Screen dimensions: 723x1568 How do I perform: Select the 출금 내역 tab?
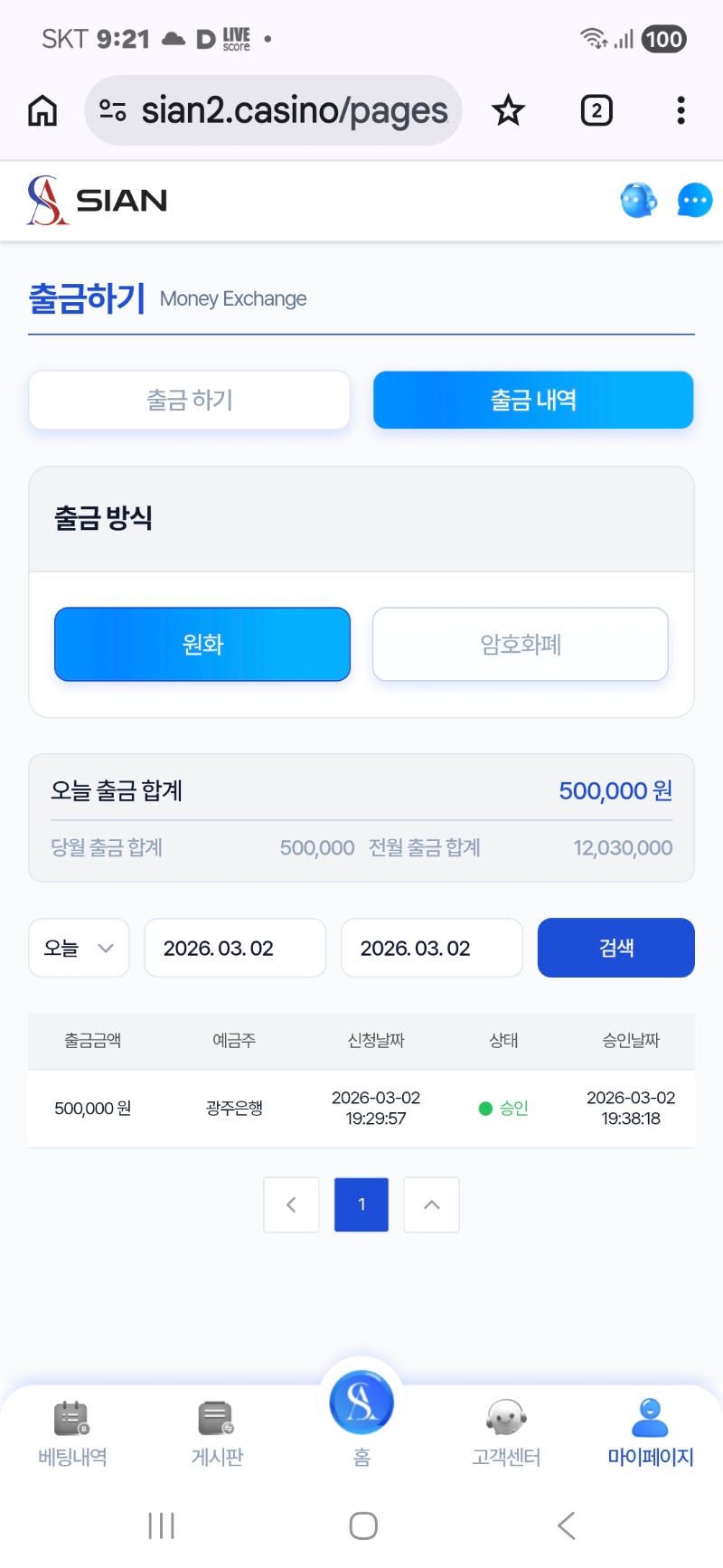[533, 400]
